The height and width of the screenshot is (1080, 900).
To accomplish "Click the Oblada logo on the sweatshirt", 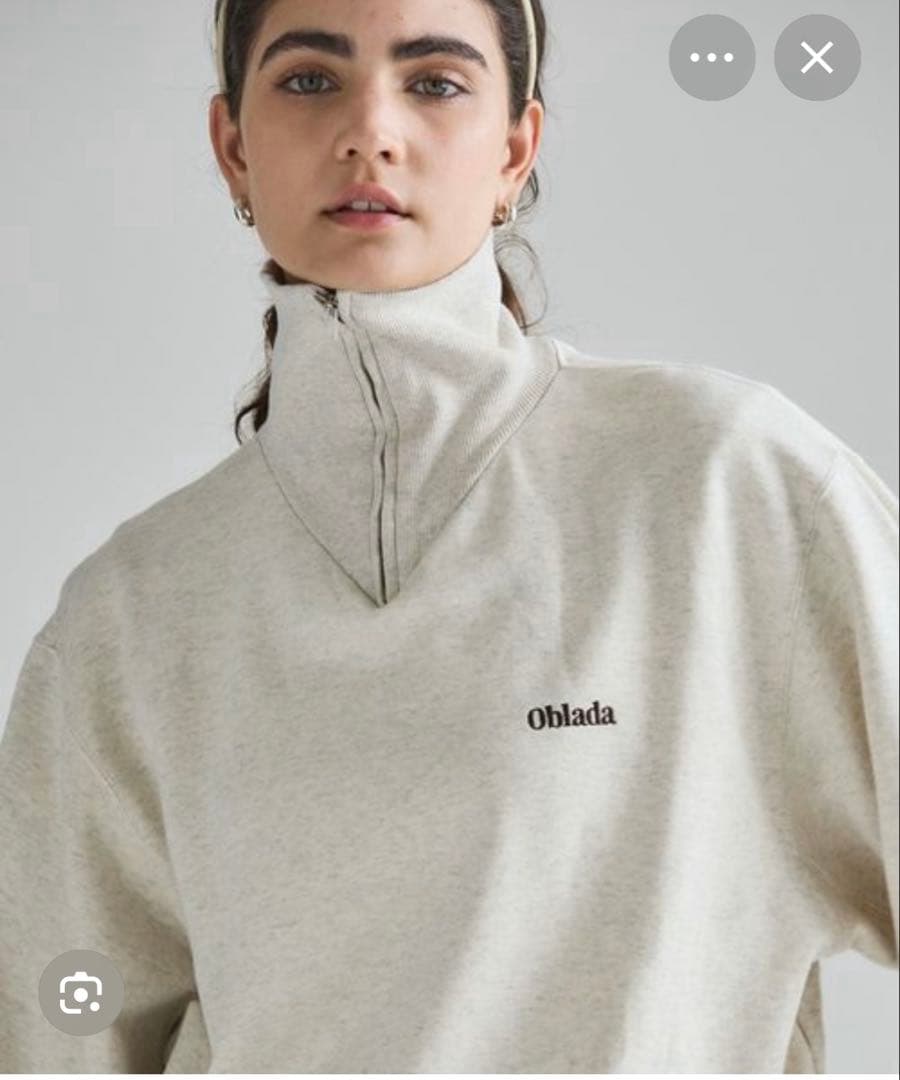I will pyautogui.click(x=573, y=718).
